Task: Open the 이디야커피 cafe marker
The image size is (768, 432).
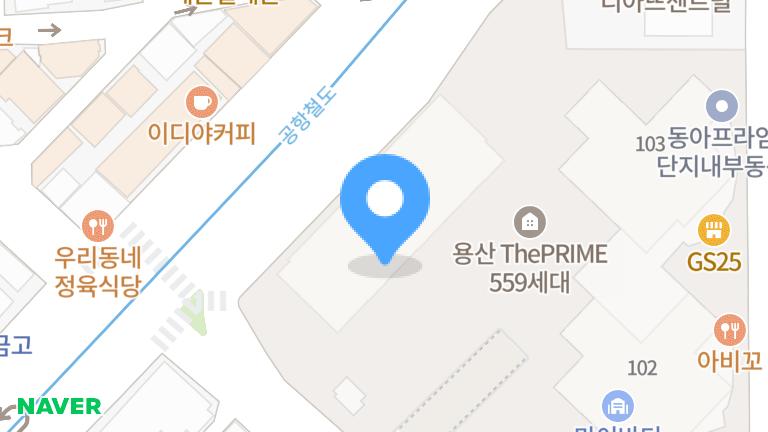Action: pos(202,101)
